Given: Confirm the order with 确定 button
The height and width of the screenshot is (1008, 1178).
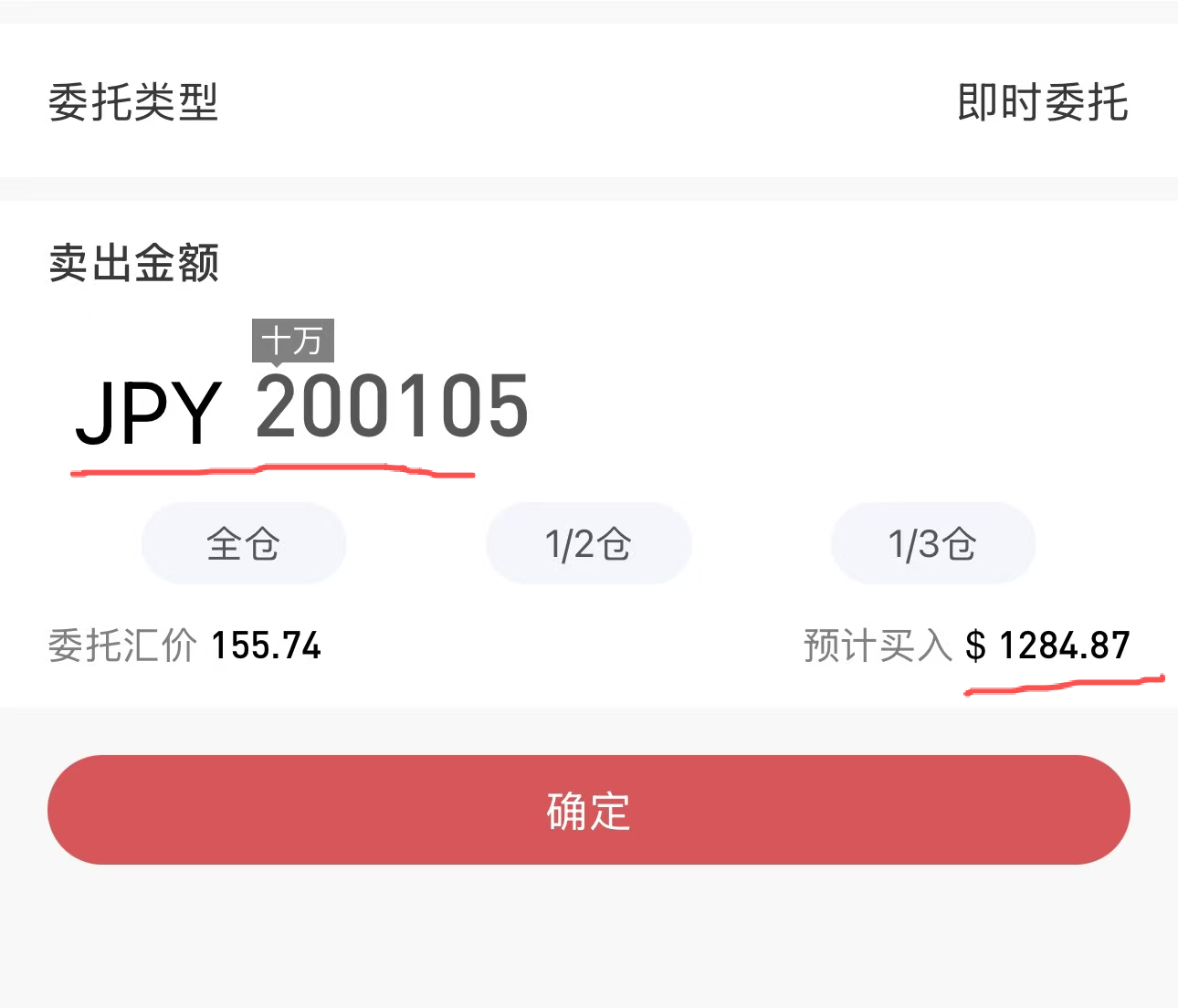Looking at the screenshot, I should click(589, 810).
